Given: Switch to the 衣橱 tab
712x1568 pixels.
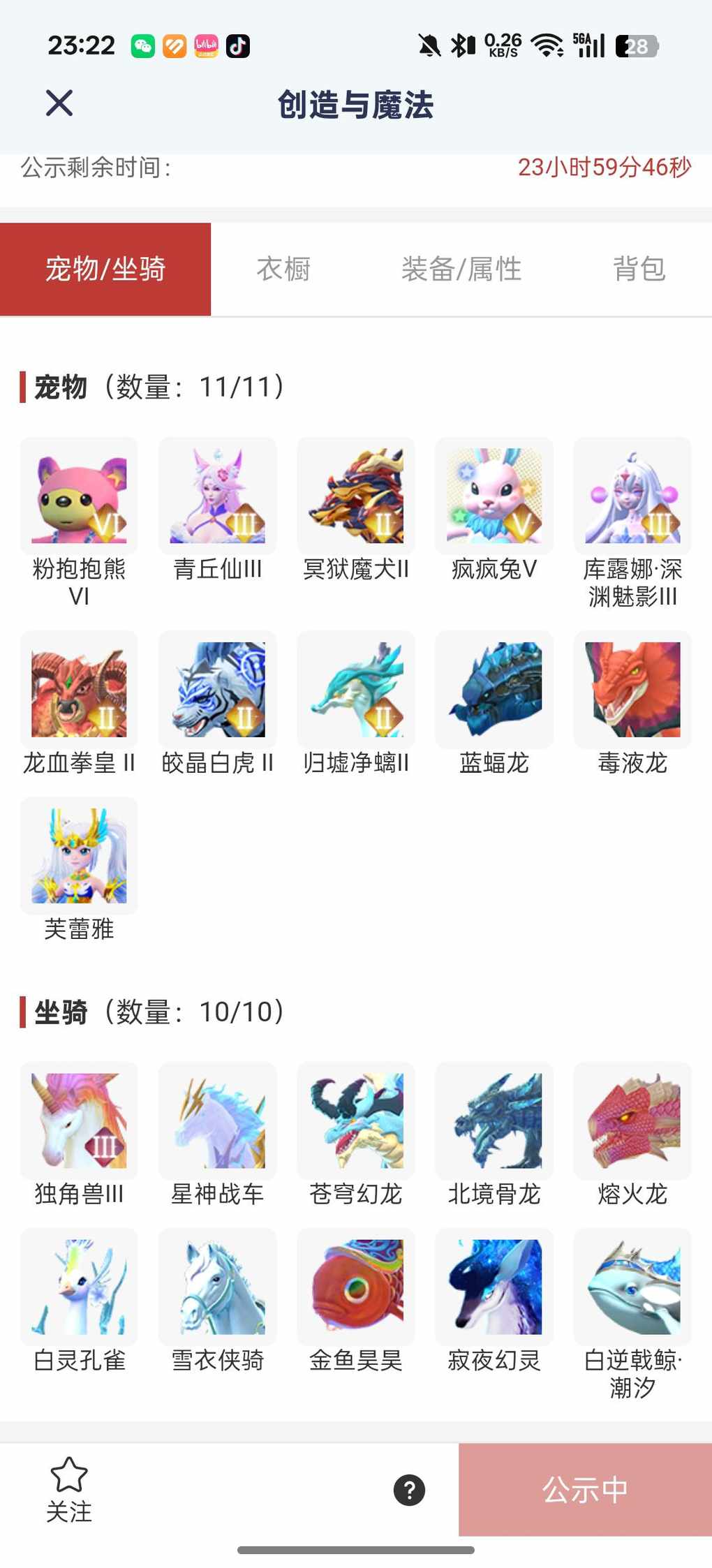Looking at the screenshot, I should point(283,269).
